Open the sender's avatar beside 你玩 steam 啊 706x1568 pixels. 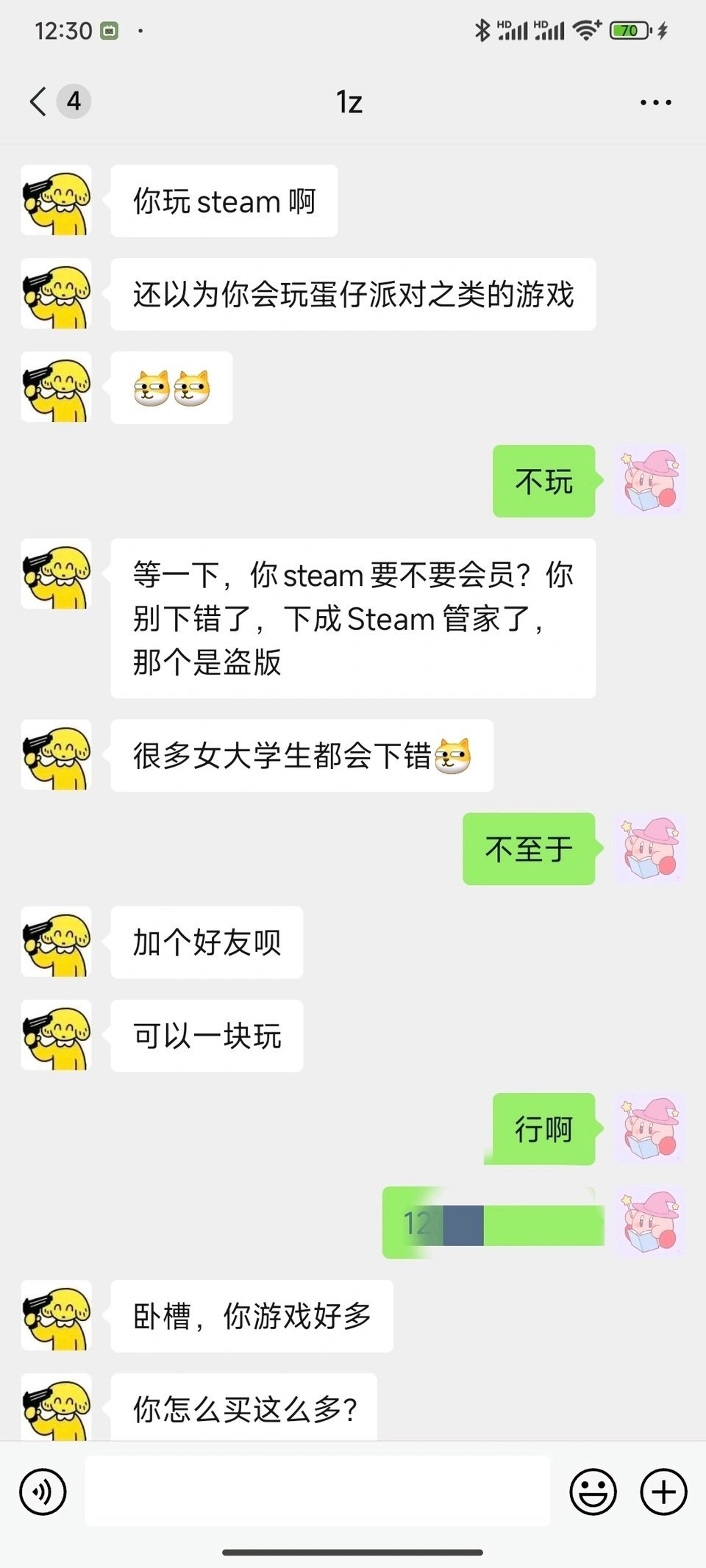pos(57,201)
